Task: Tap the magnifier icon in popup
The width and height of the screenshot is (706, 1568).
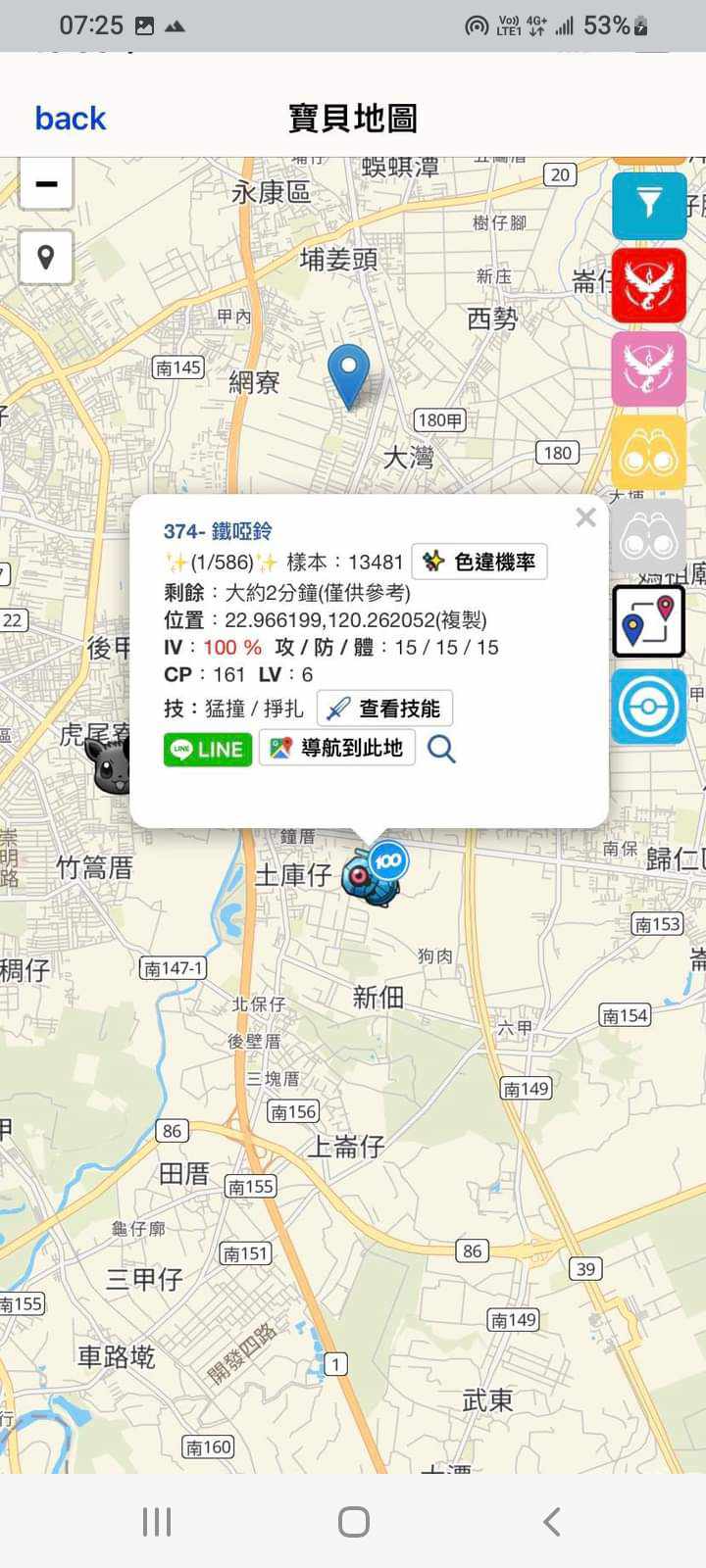Action: click(442, 750)
